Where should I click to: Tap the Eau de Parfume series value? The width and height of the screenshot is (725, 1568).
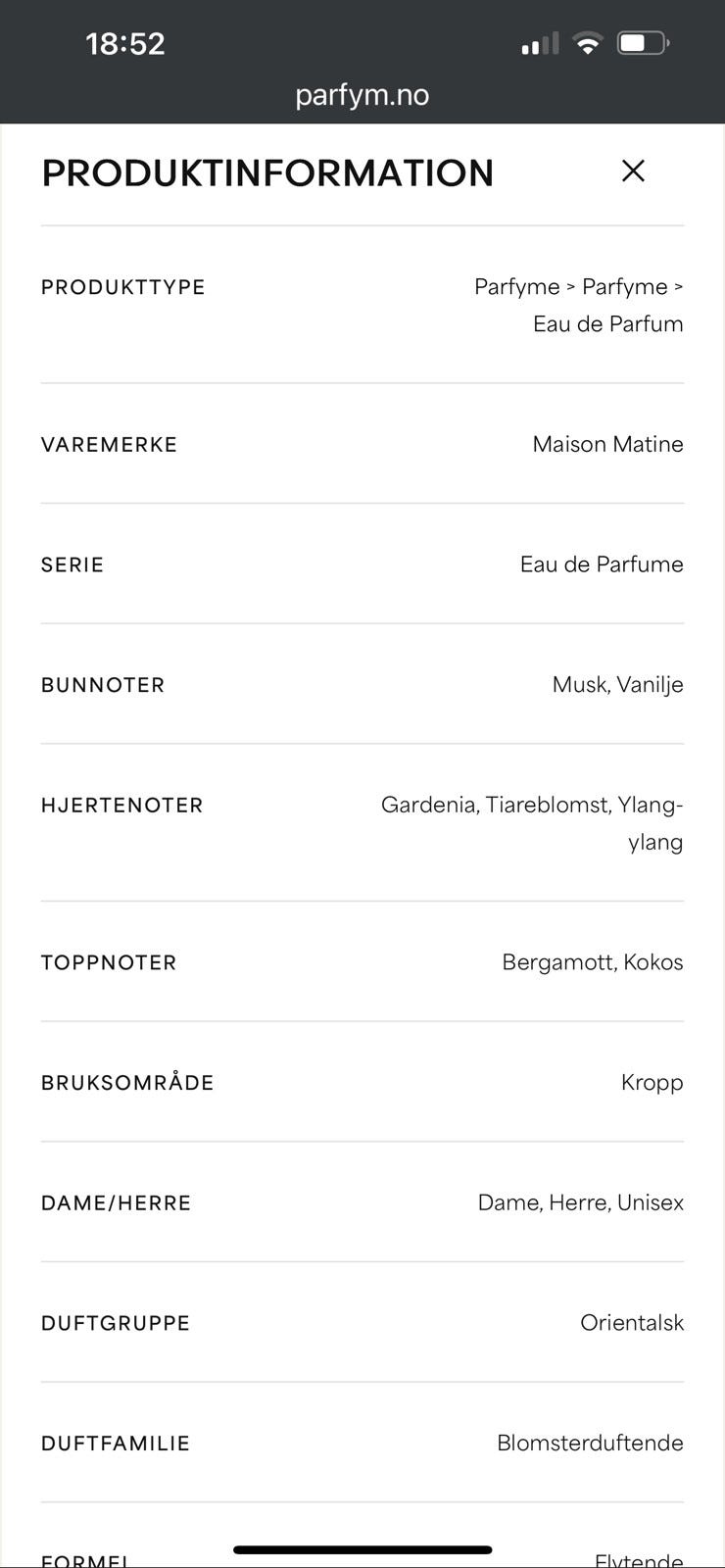(602, 563)
